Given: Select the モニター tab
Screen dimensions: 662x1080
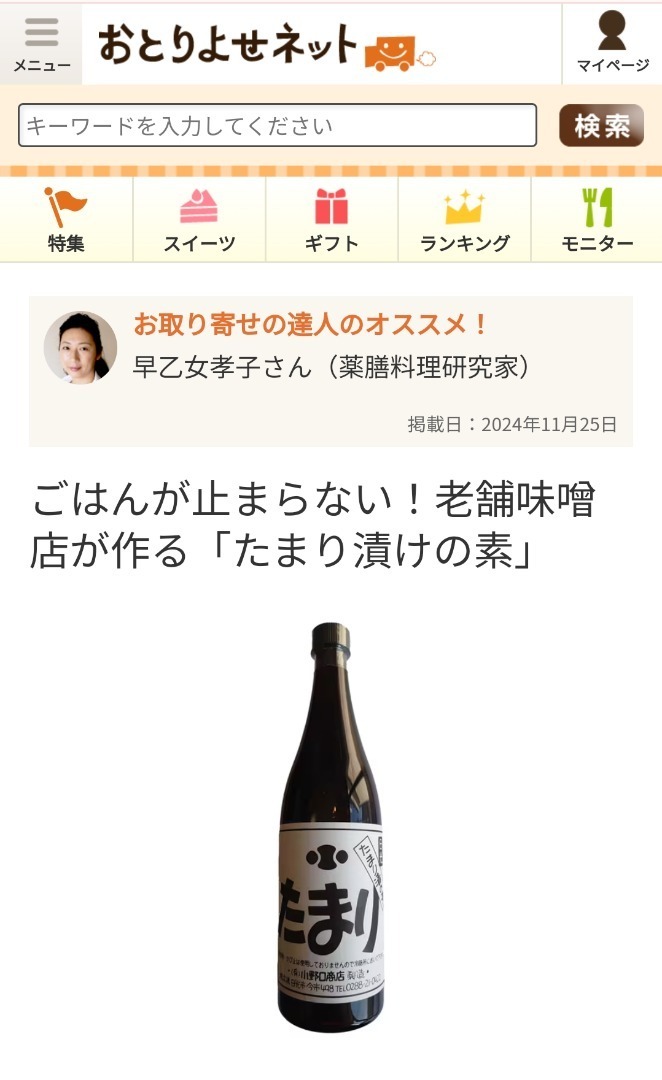Looking at the screenshot, I should pos(597,220).
